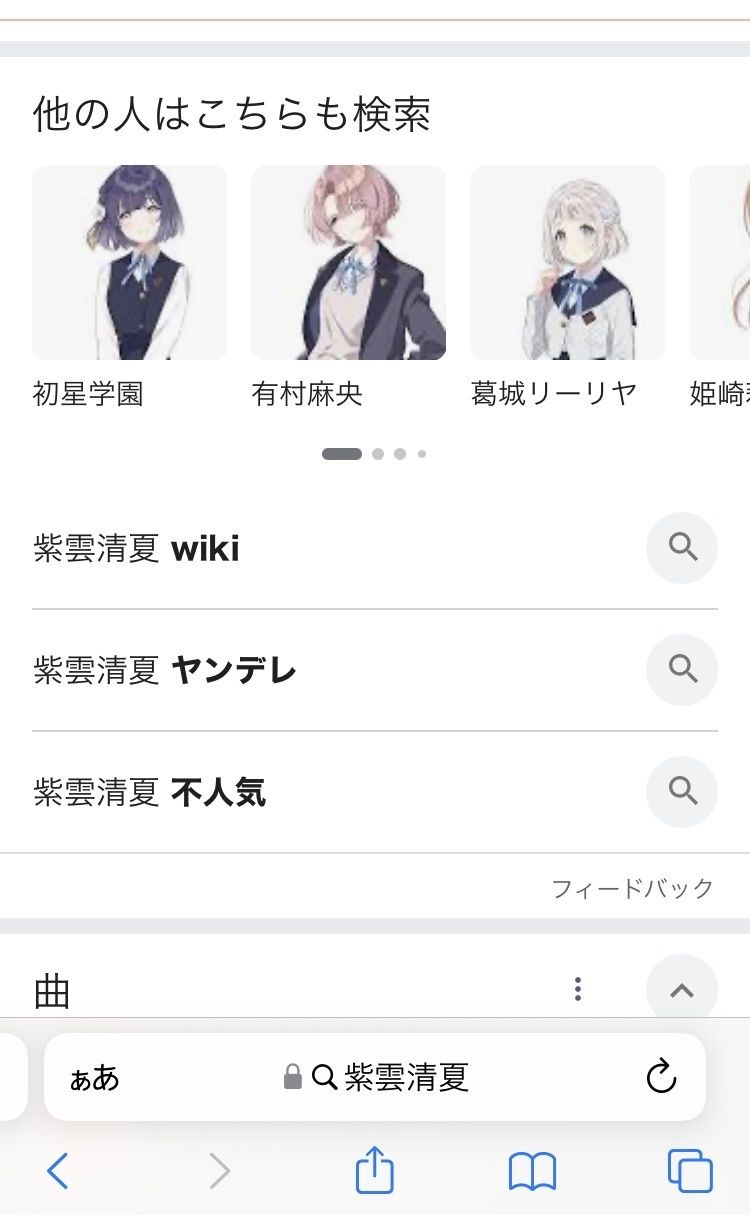The width and height of the screenshot is (750, 1215).
Task: Open the ぁあ page settings menu
Action: 94,1077
